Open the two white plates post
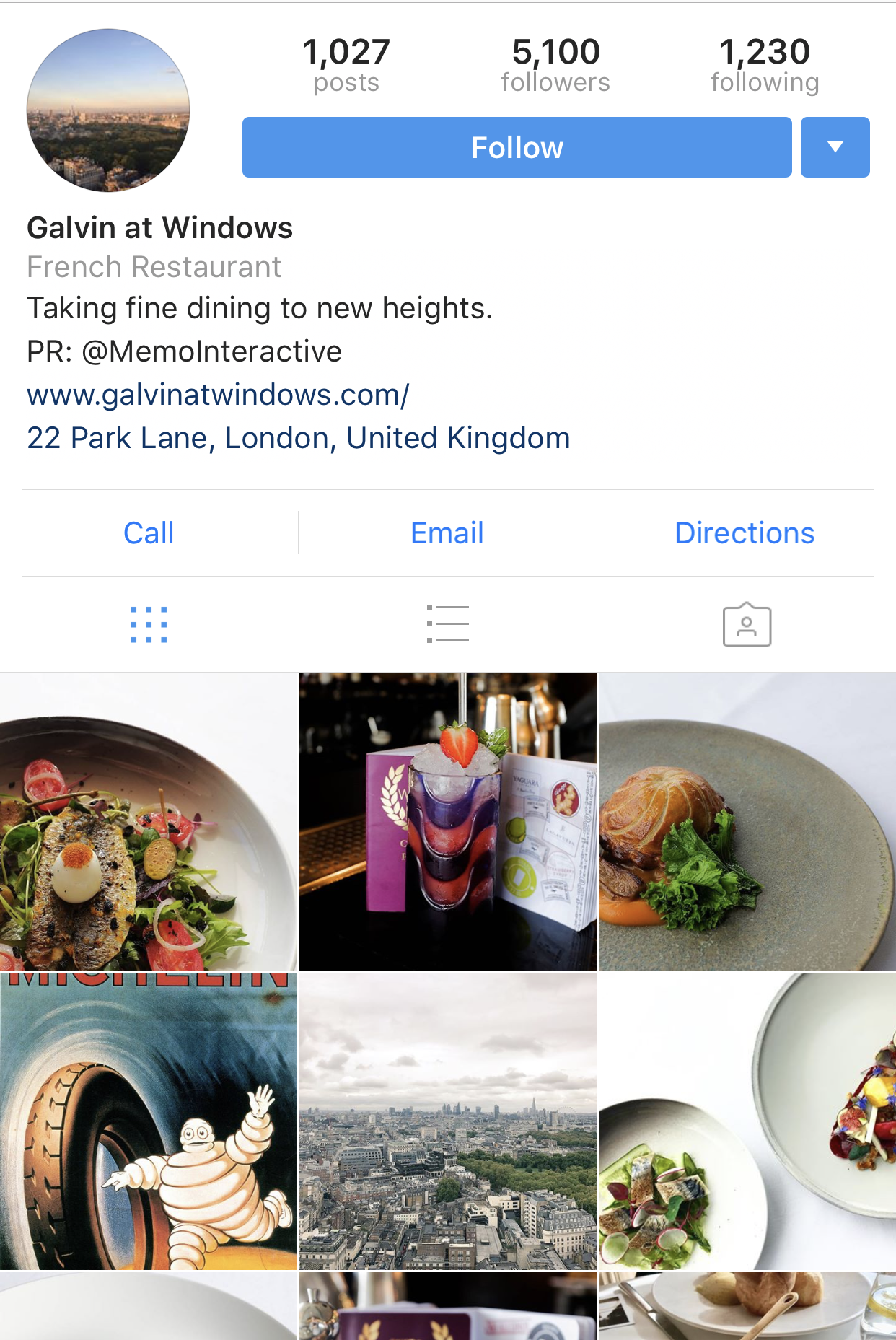 point(747,1121)
